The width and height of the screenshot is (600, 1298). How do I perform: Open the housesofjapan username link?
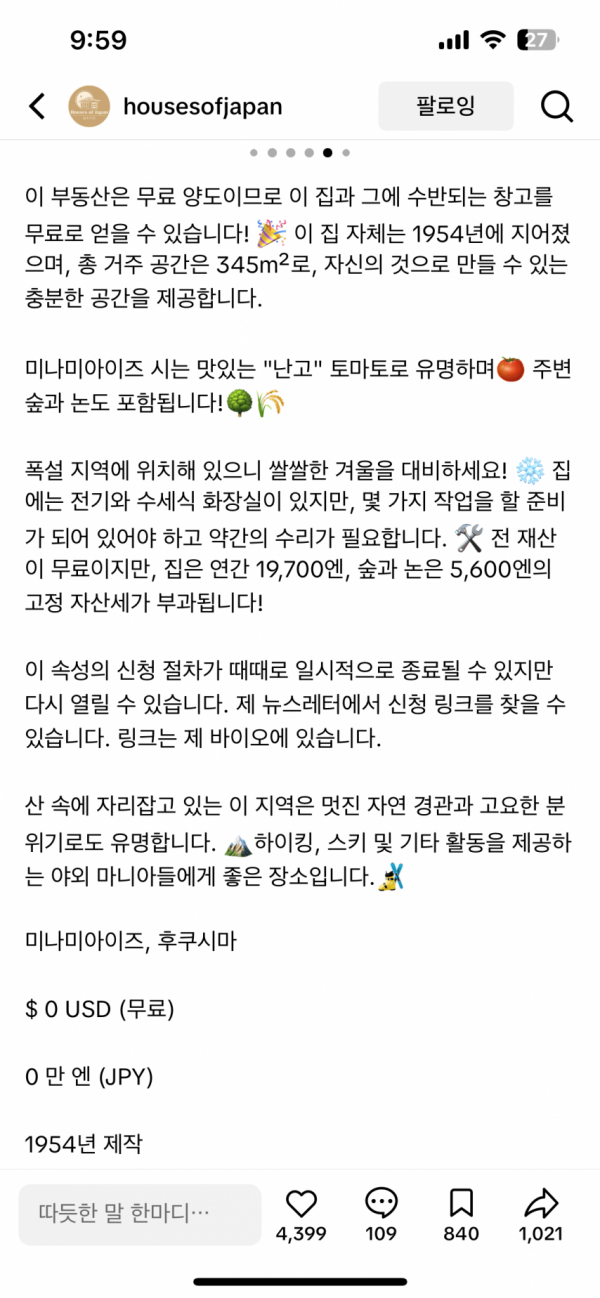(x=201, y=106)
